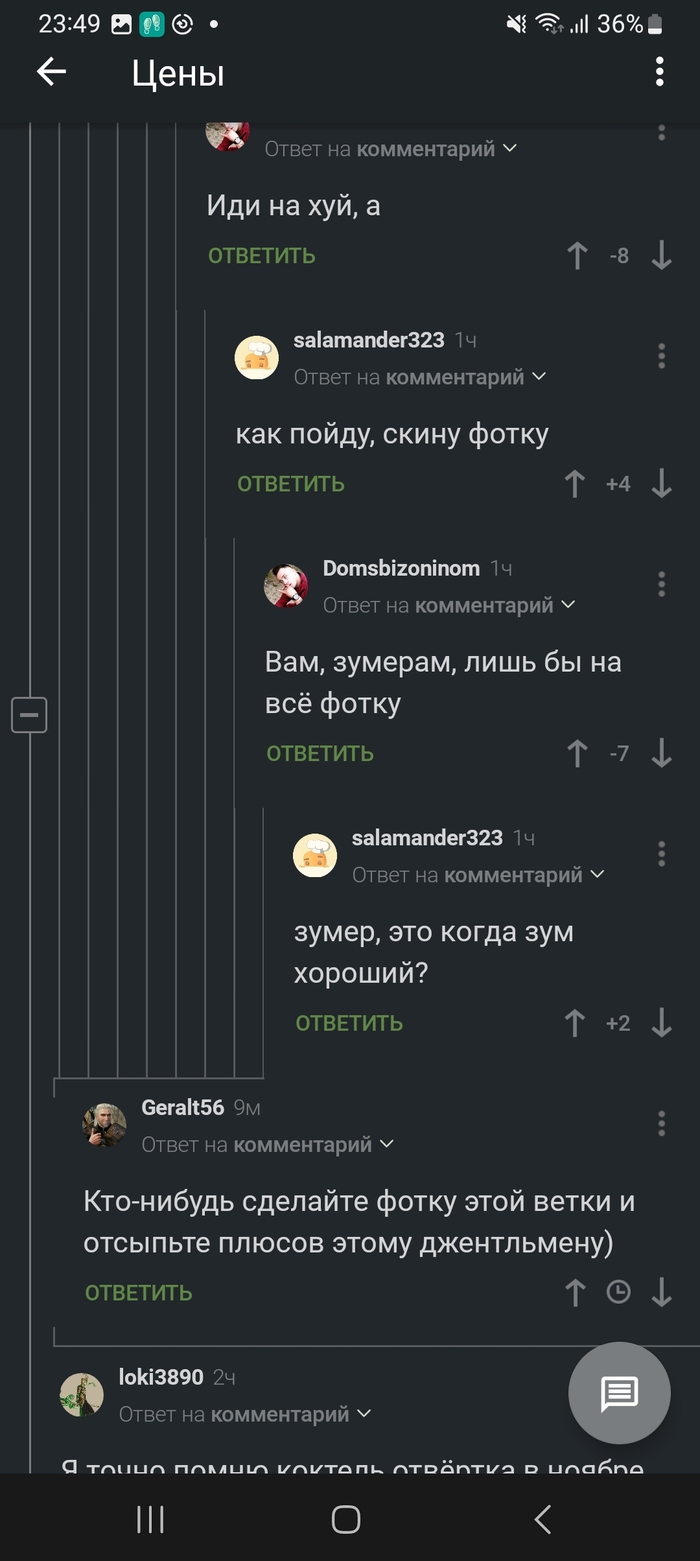Screen dimensions: 700x1561
Task: Open the overflow menu in the app bar
Action: 660,72
